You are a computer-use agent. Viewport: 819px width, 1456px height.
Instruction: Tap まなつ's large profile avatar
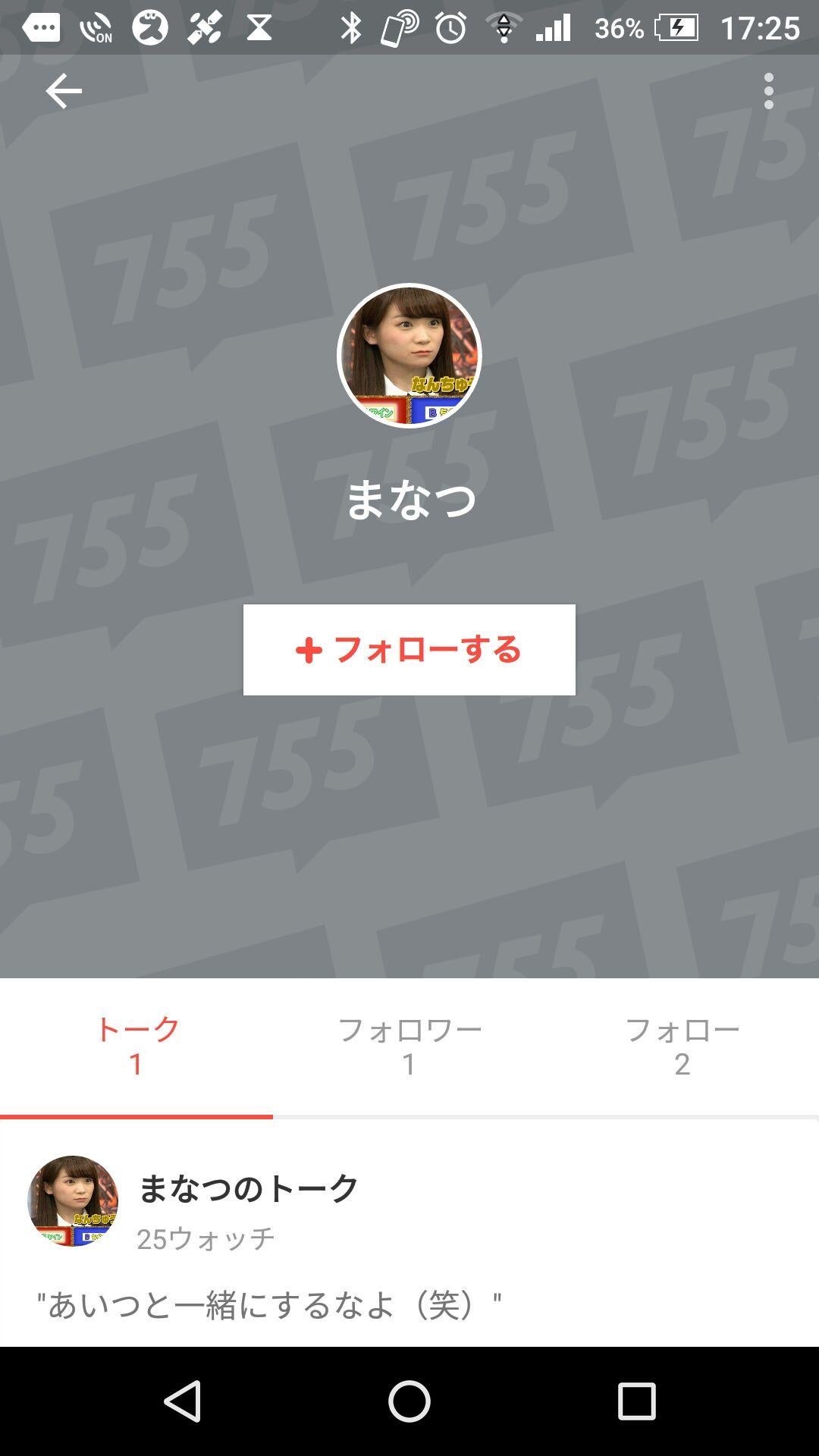pos(409,356)
